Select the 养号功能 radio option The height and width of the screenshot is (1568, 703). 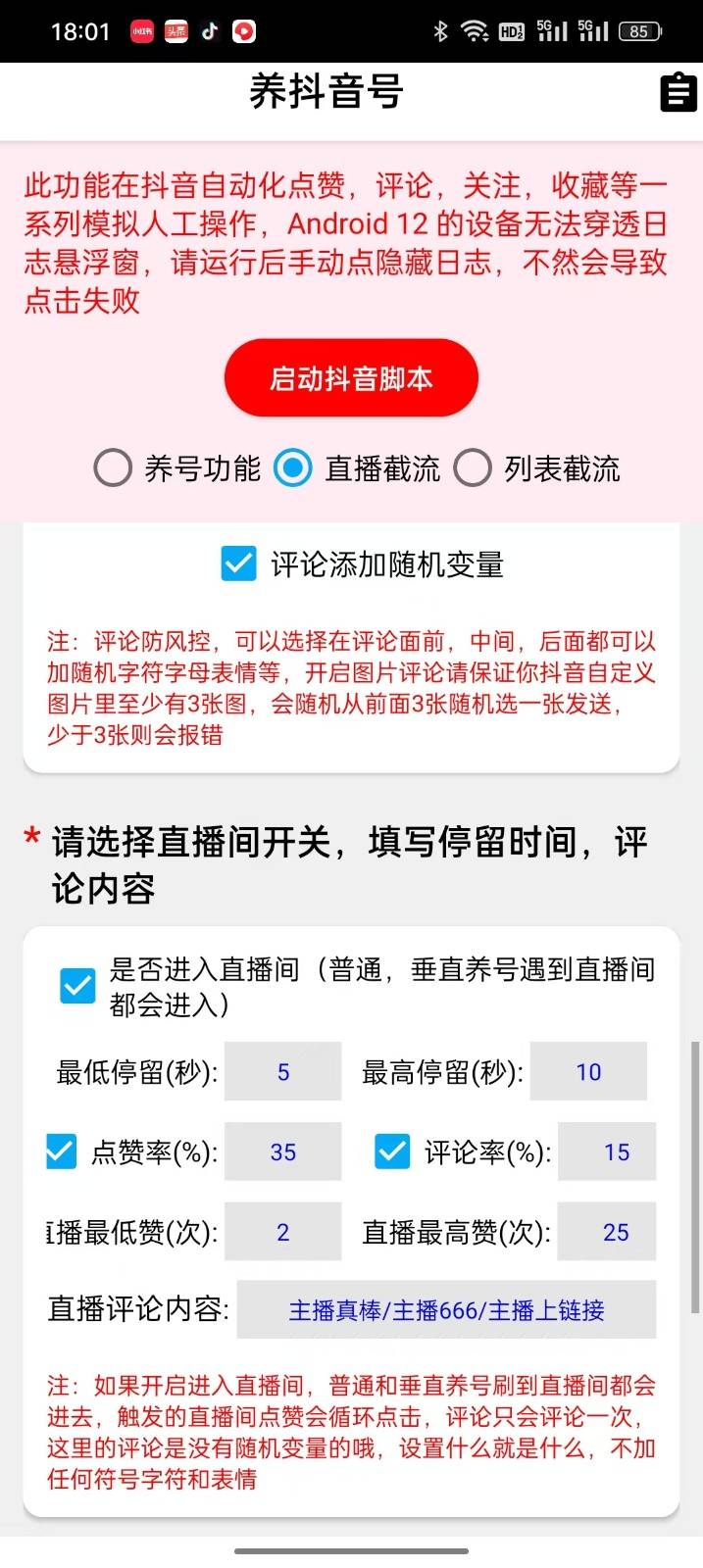[114, 468]
